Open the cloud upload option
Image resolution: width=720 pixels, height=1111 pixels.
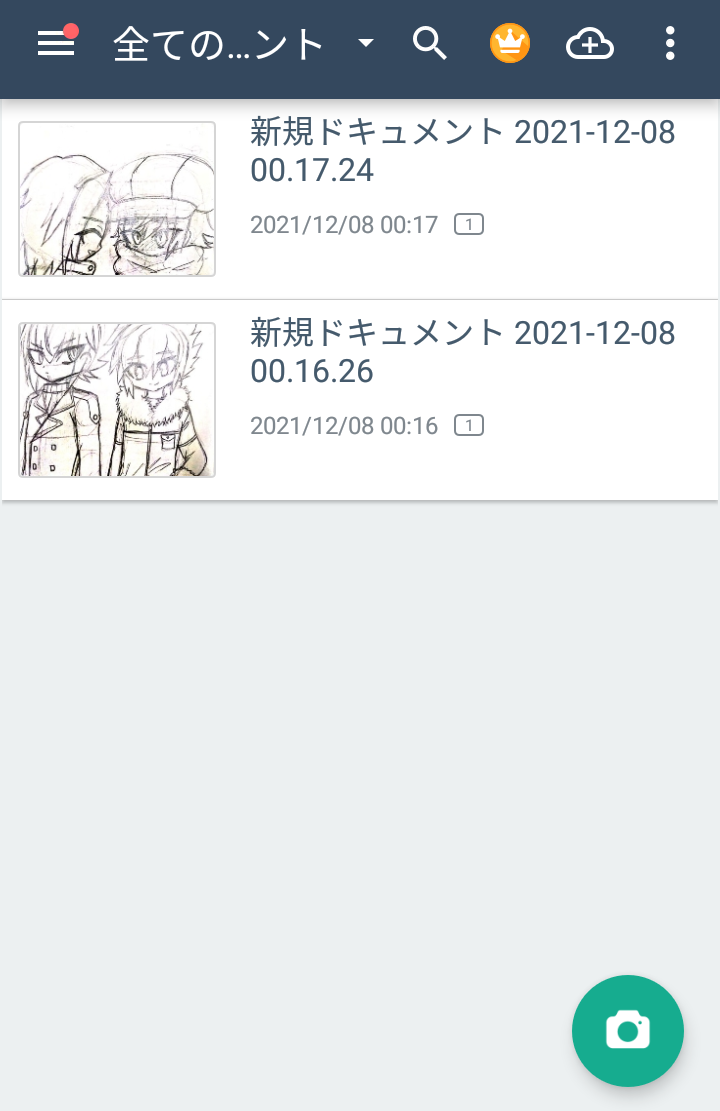click(590, 44)
